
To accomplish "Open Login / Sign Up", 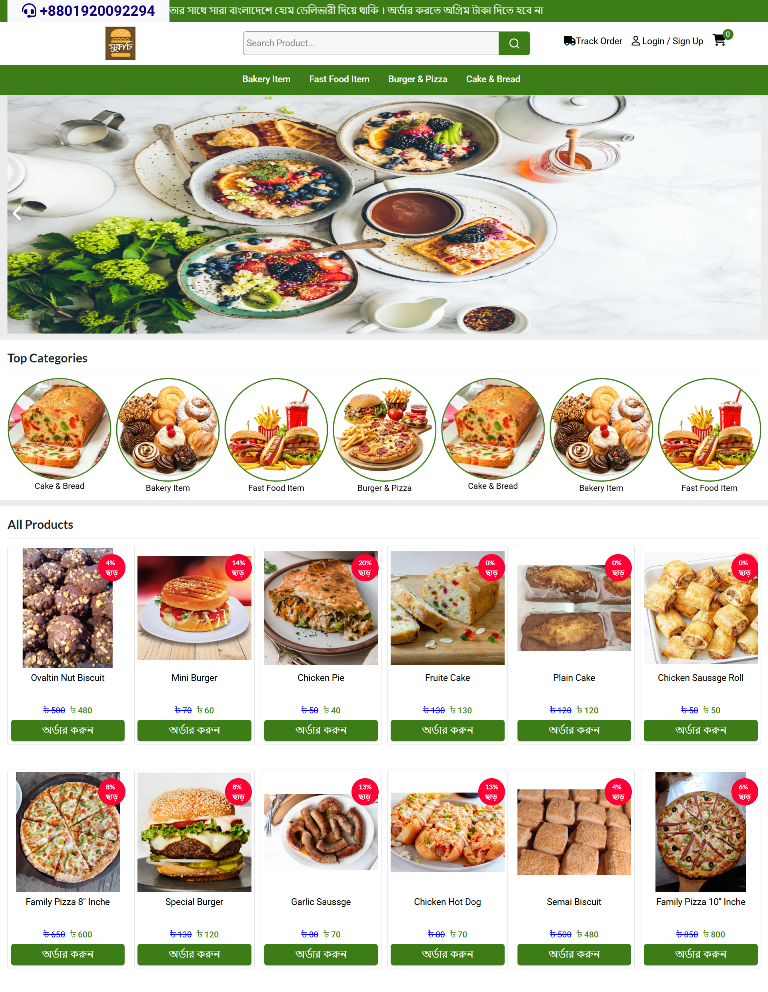I will point(667,41).
